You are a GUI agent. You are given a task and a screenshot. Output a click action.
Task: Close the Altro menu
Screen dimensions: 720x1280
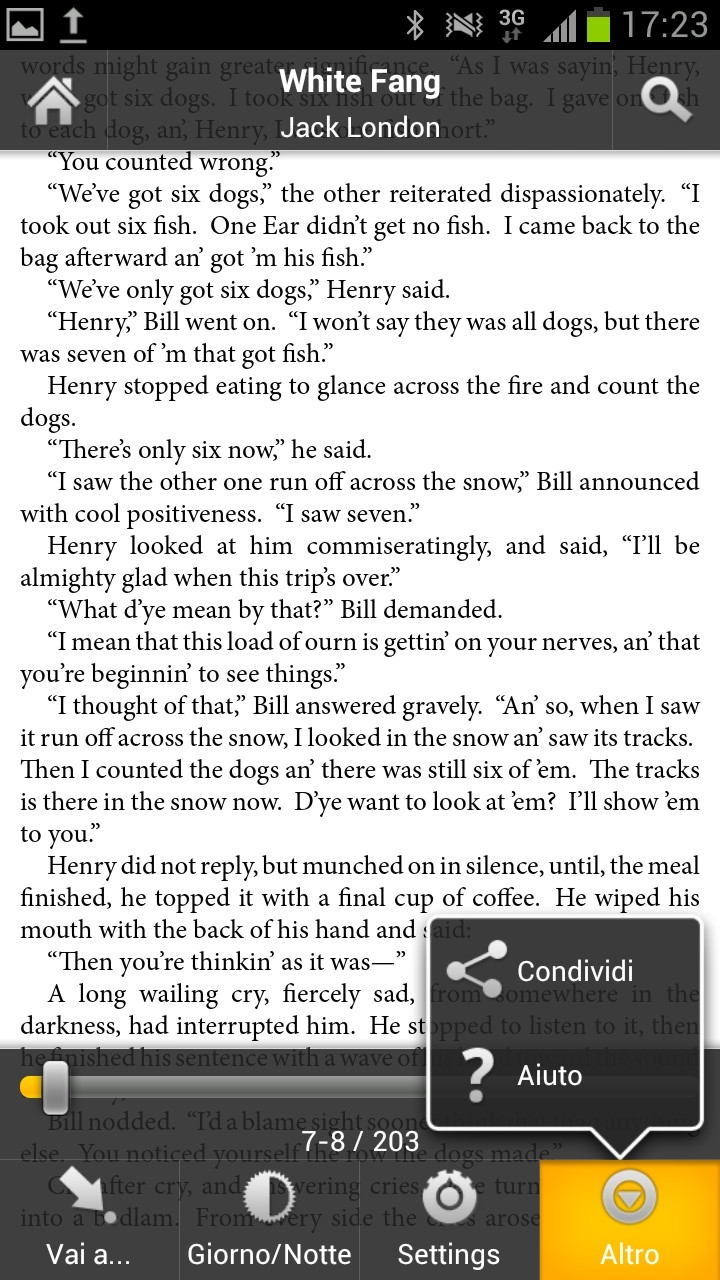pyautogui.click(x=630, y=1220)
